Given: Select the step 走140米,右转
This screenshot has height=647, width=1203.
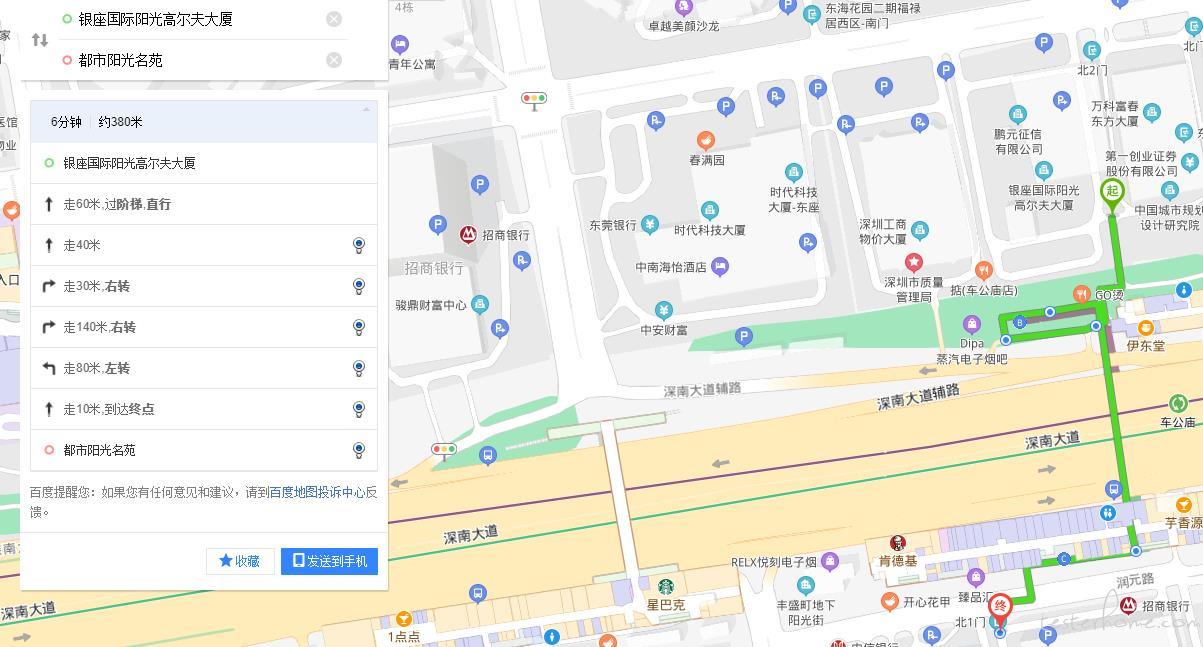Looking at the screenshot, I should tap(99, 327).
